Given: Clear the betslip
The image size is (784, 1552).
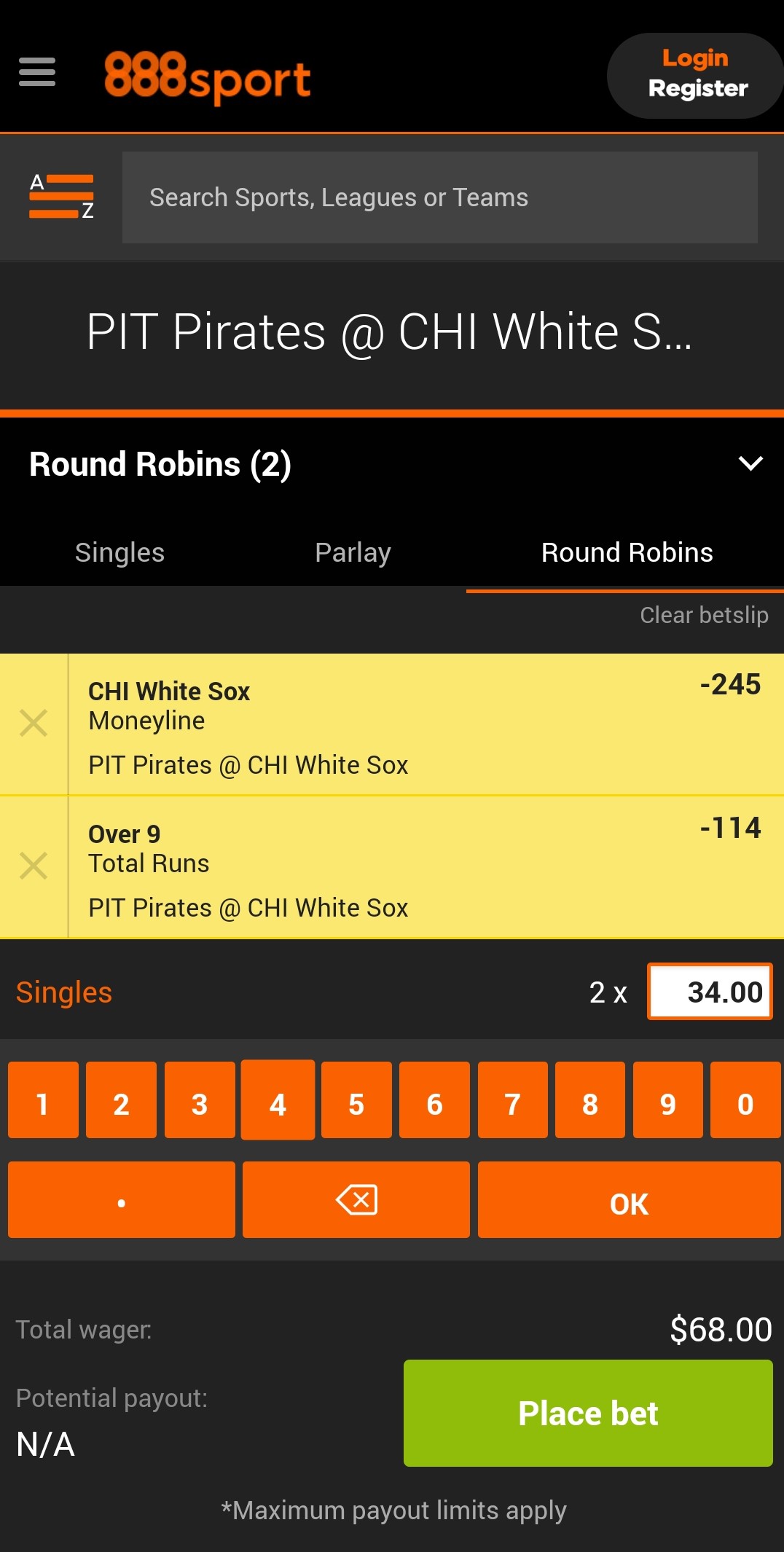Looking at the screenshot, I should tap(704, 615).
